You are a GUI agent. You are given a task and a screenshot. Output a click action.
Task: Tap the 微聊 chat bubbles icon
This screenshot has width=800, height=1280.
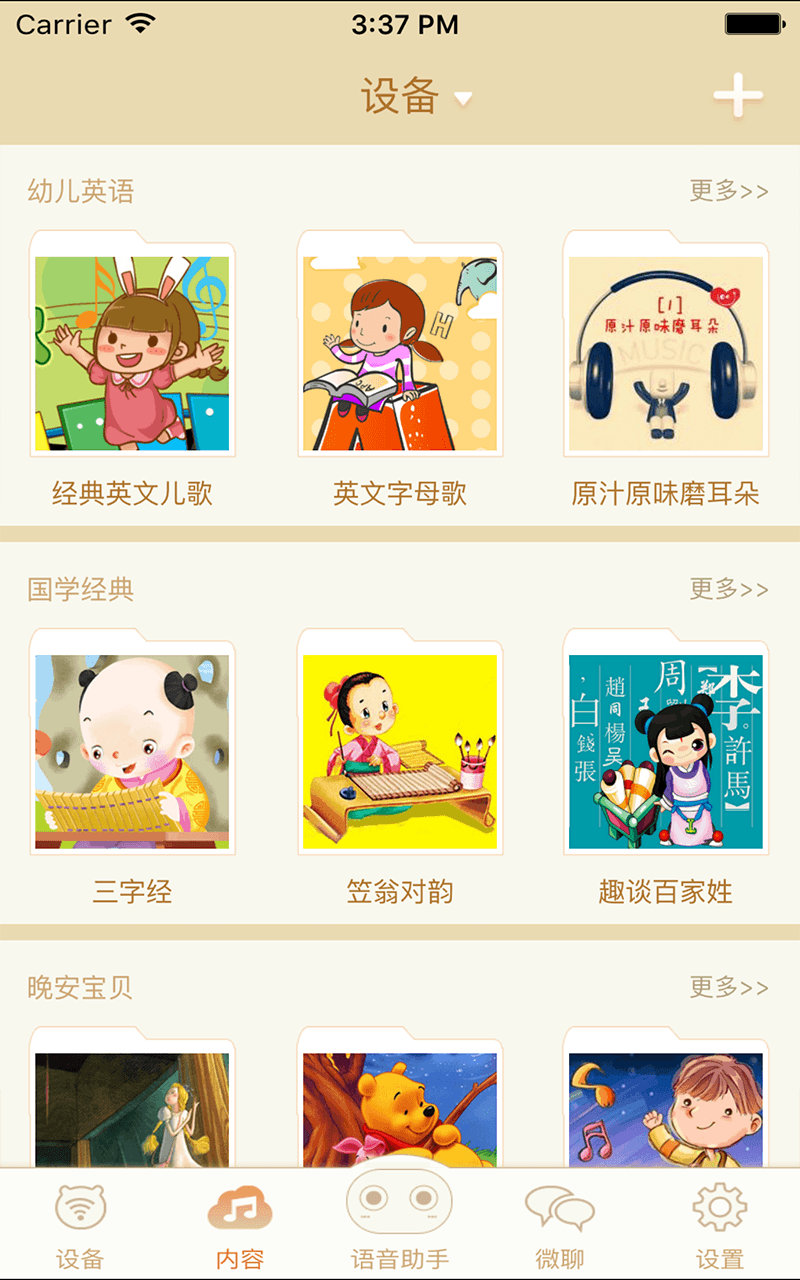558,1210
